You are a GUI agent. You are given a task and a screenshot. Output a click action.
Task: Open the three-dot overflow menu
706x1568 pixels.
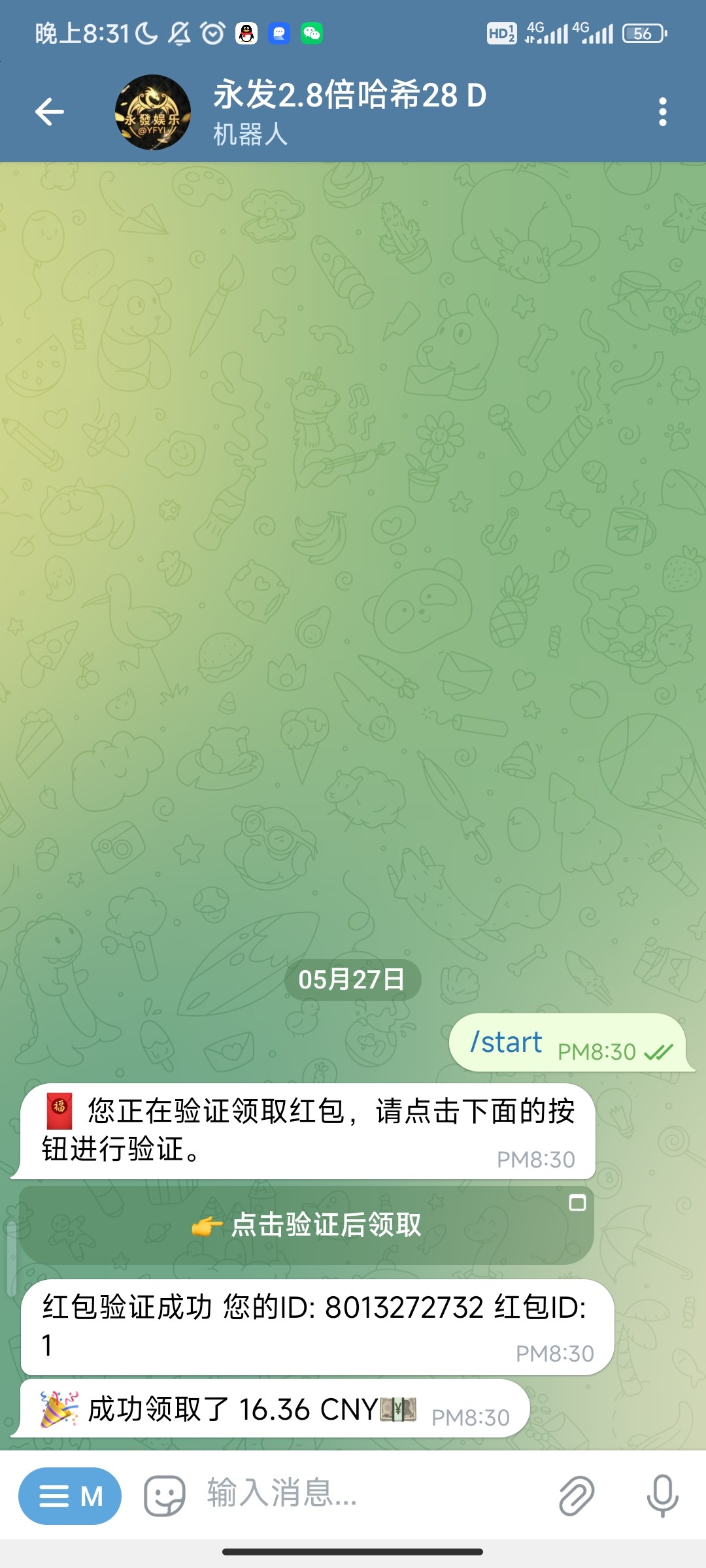662,112
